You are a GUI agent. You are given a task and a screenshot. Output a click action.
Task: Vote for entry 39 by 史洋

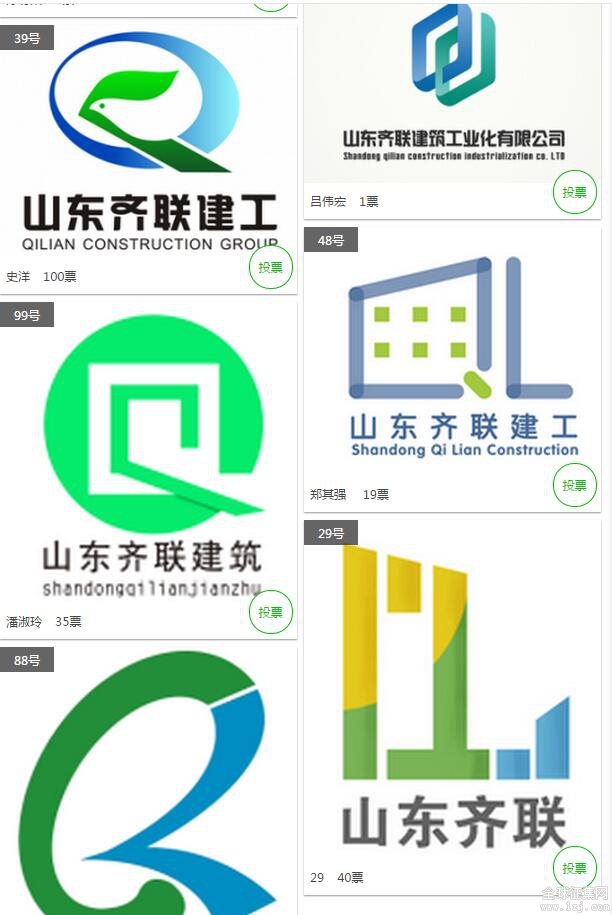271,267
